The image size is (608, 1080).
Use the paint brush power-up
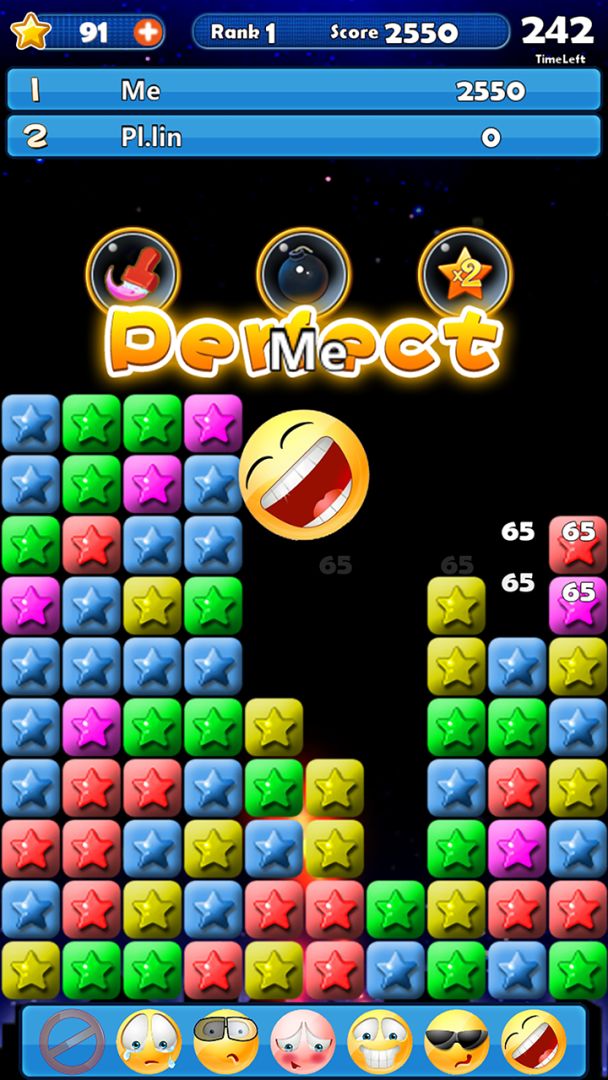pos(133,272)
